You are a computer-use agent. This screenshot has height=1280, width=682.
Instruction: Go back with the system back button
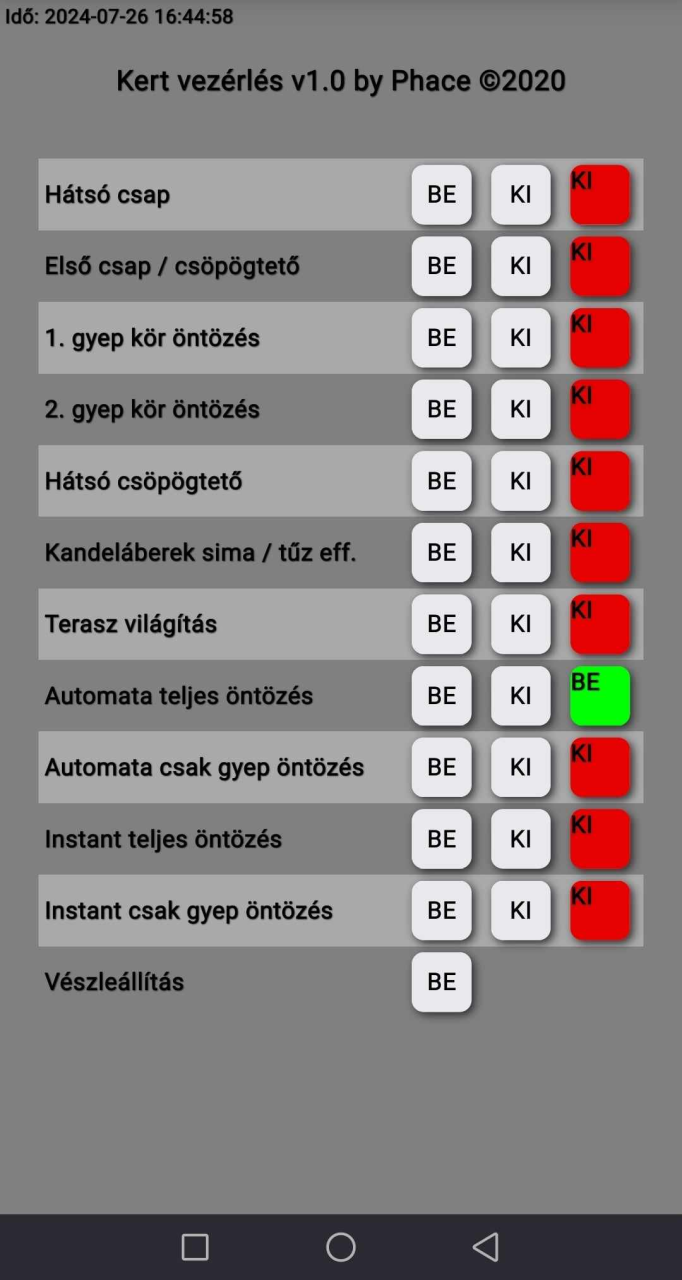pos(486,1247)
